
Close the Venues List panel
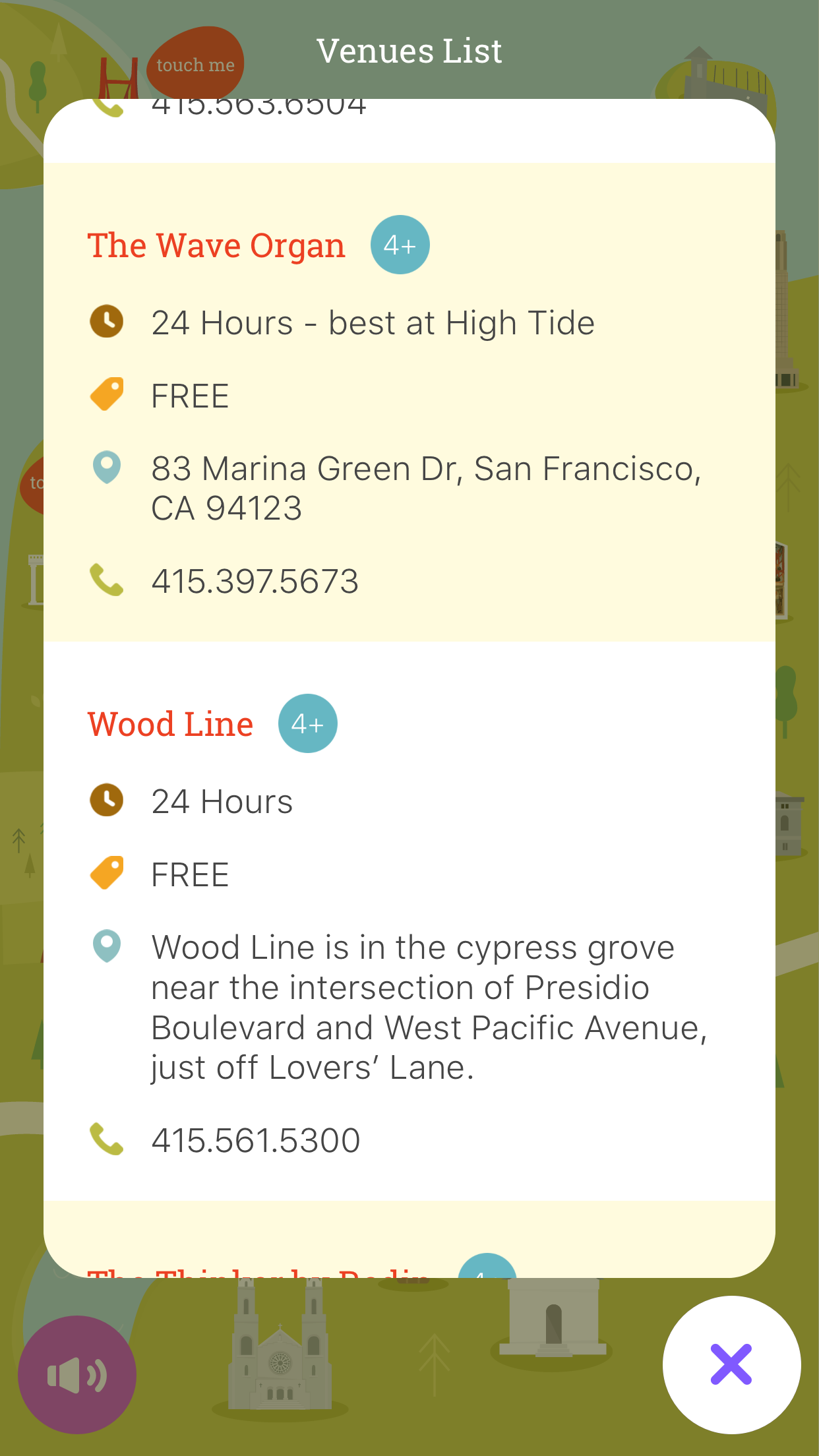point(731,1364)
